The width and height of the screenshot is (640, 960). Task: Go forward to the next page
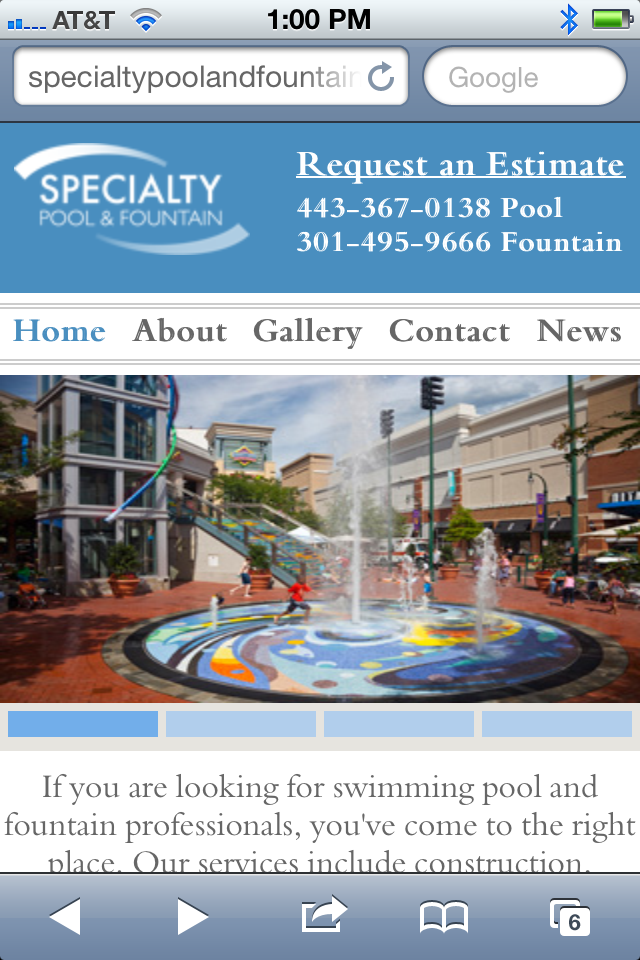coord(192,916)
